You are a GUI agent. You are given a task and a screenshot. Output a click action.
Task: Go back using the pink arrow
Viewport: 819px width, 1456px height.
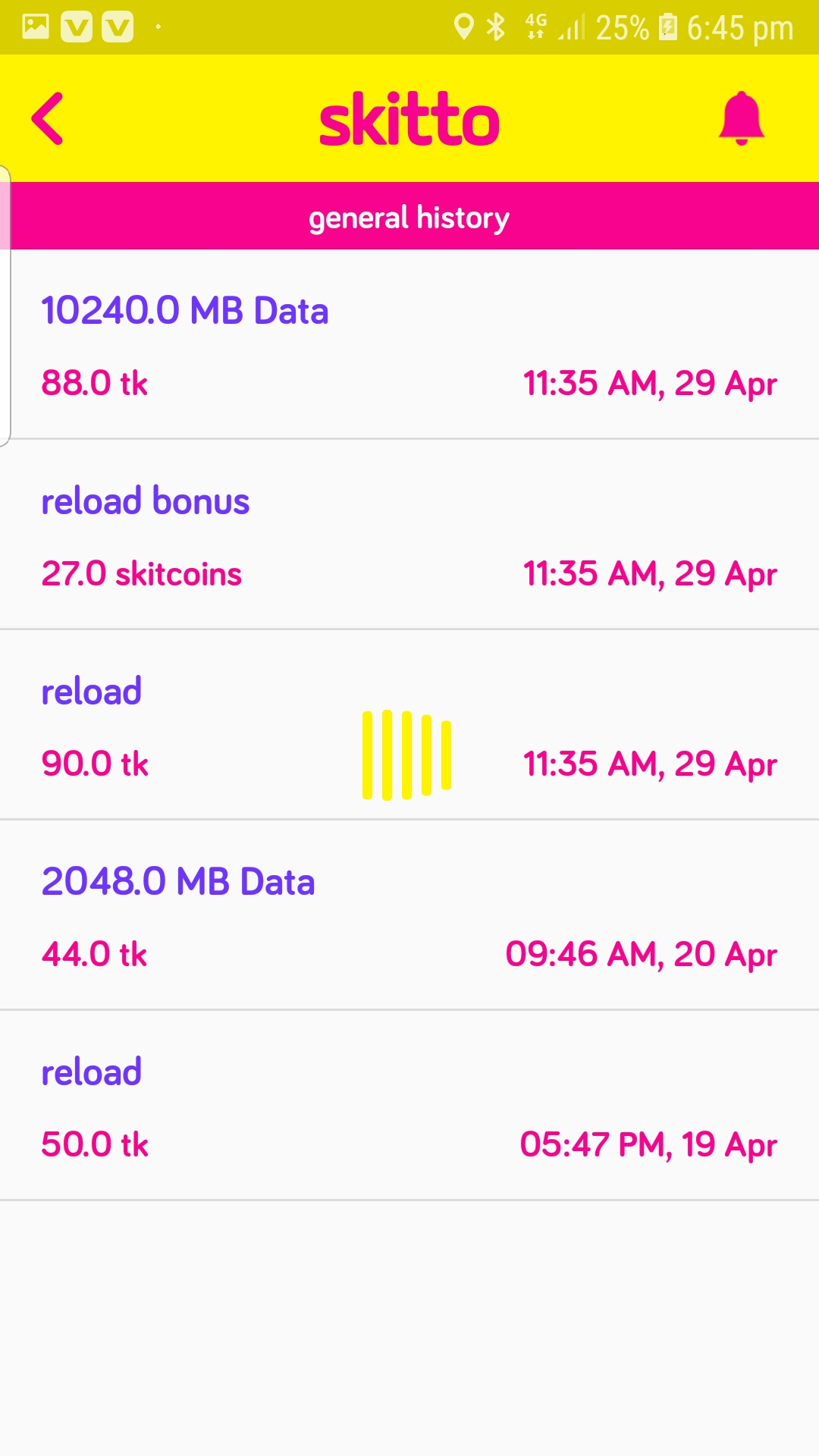47,118
